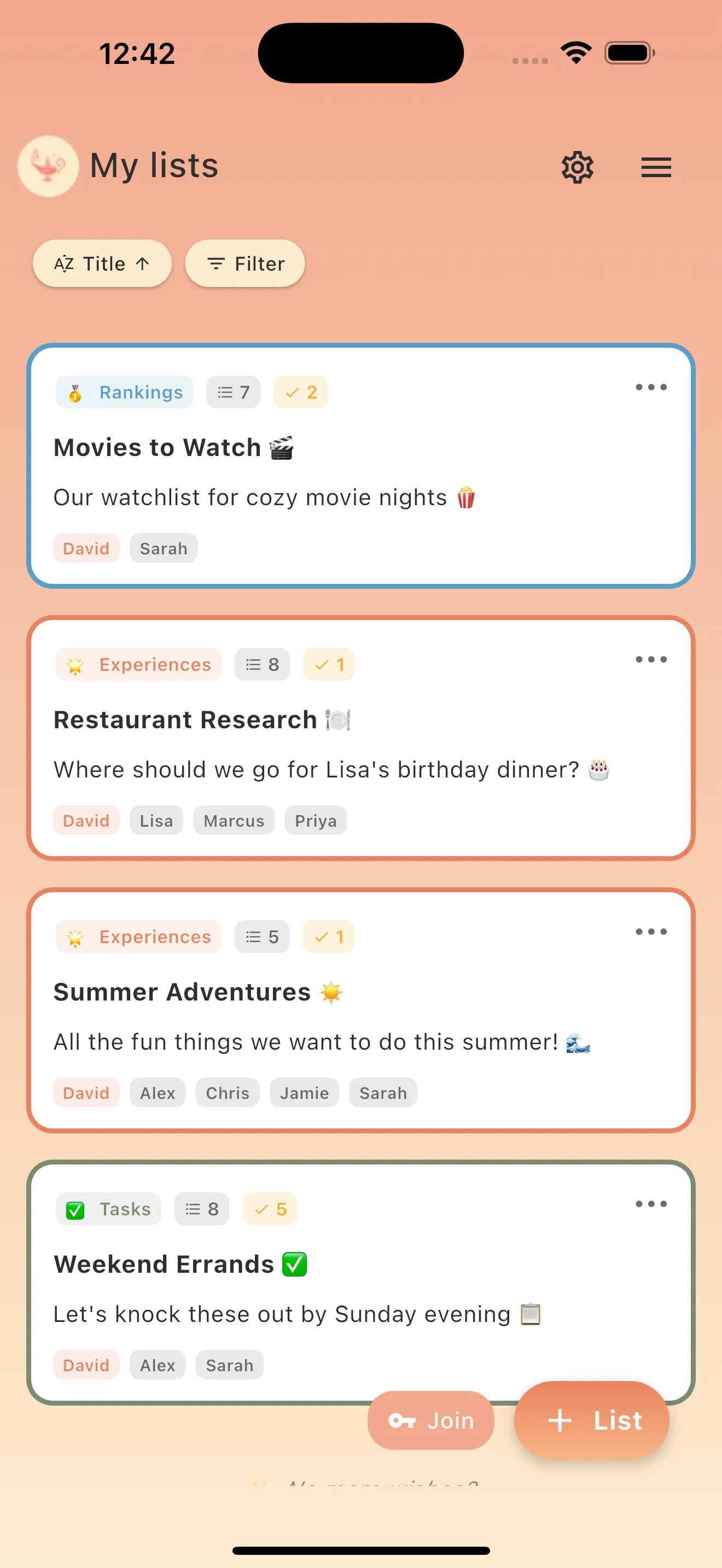722x1568 pixels.
Task: Tap the Experiences label on Summer Adventures
Action: 138,937
